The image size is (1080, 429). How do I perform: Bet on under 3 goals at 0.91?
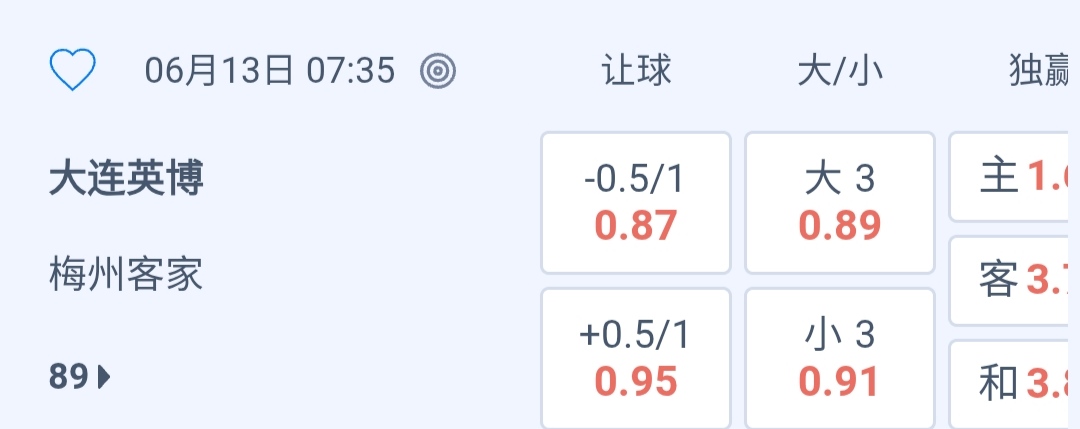coord(840,359)
